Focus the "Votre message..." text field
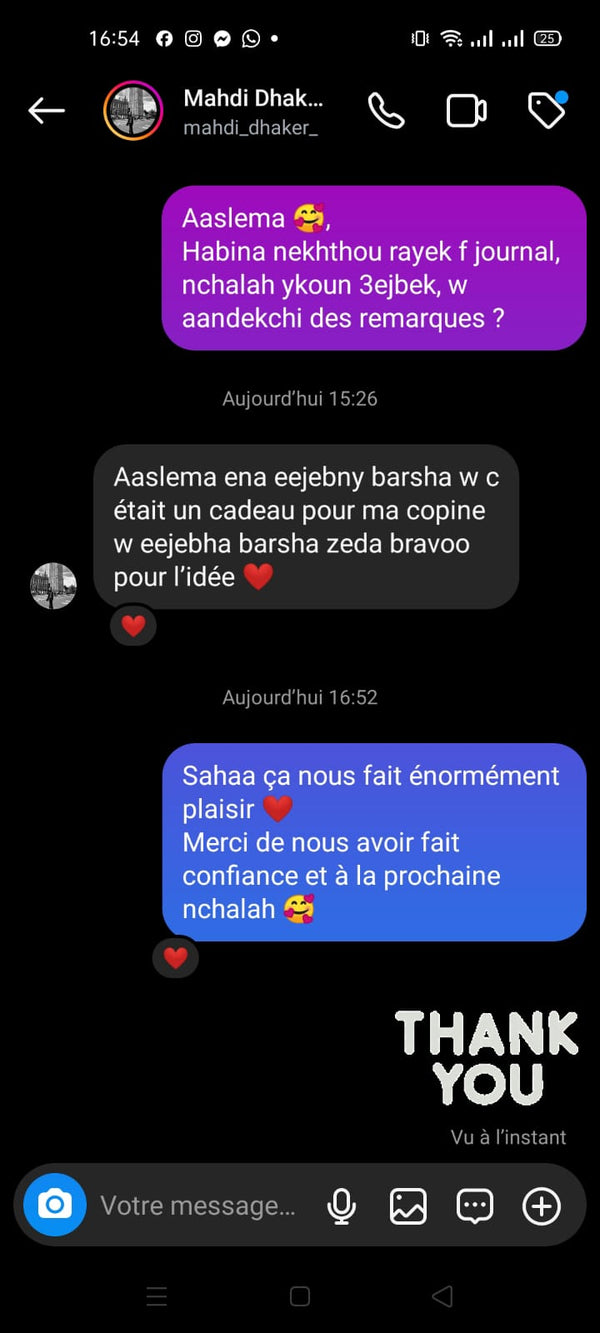 pos(198,1205)
